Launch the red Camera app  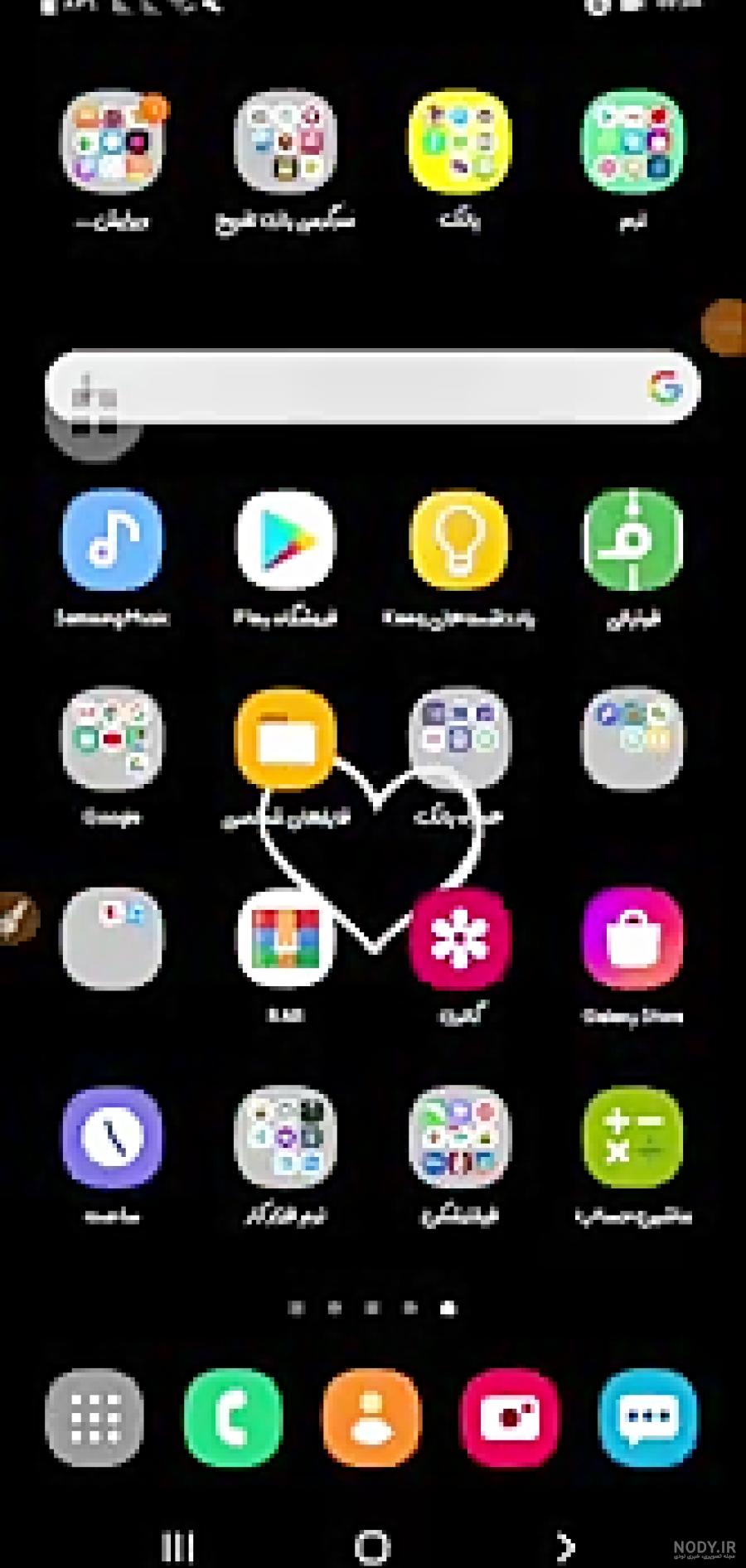[x=510, y=1418]
